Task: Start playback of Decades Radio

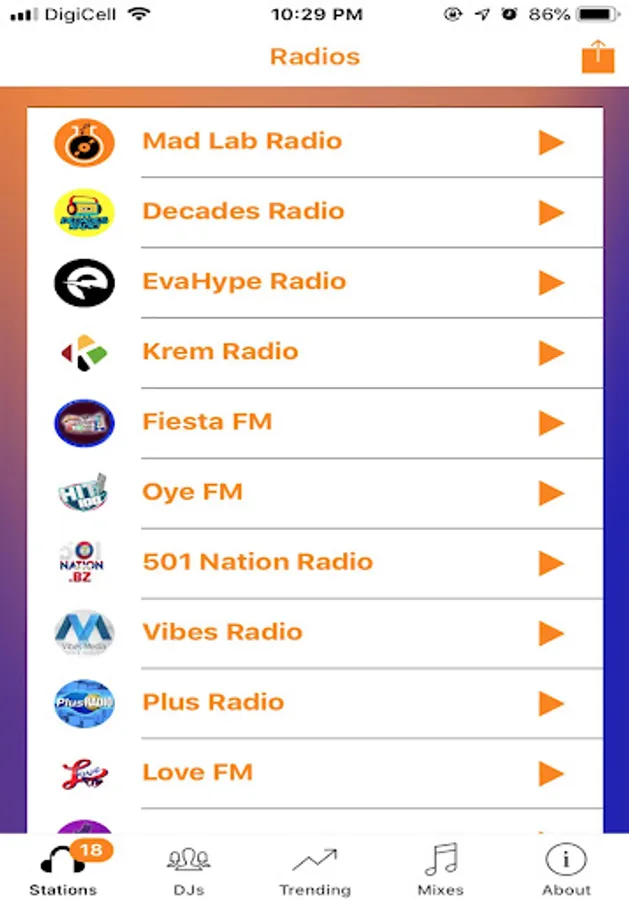Action: pyautogui.click(x=551, y=212)
